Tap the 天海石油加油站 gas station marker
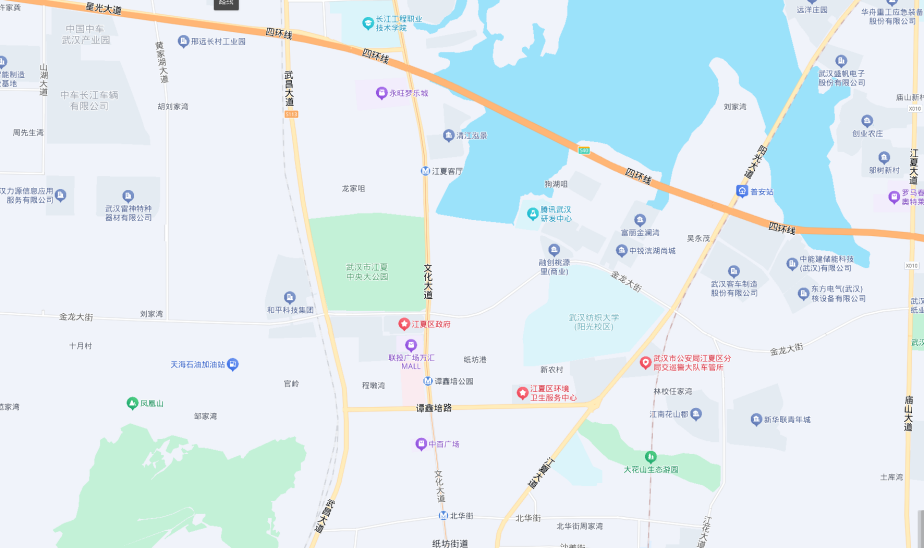The image size is (924, 548). pos(233,364)
